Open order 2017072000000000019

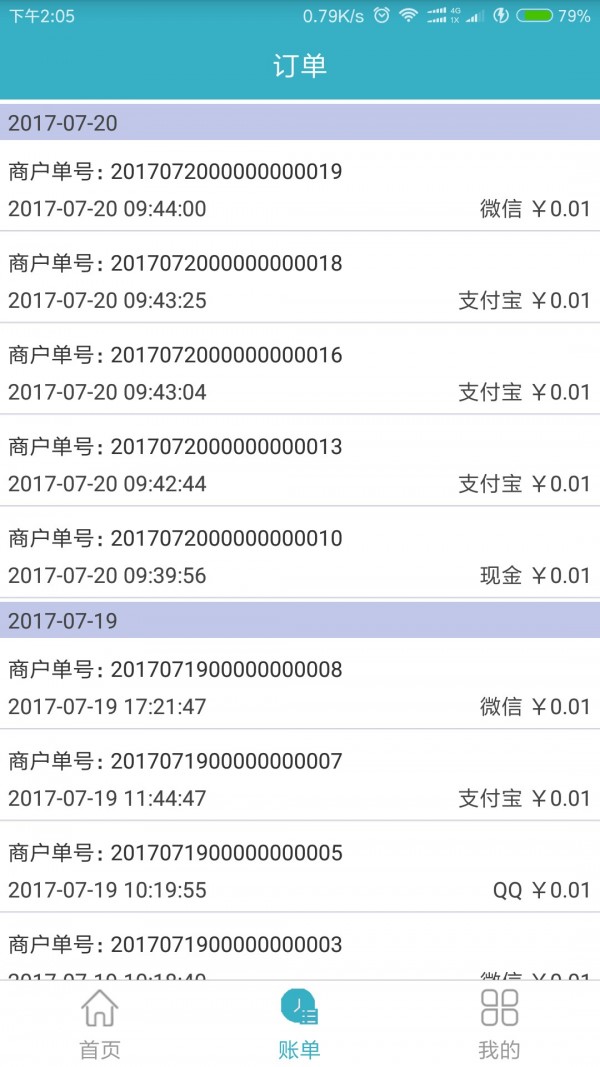[x=299, y=190]
